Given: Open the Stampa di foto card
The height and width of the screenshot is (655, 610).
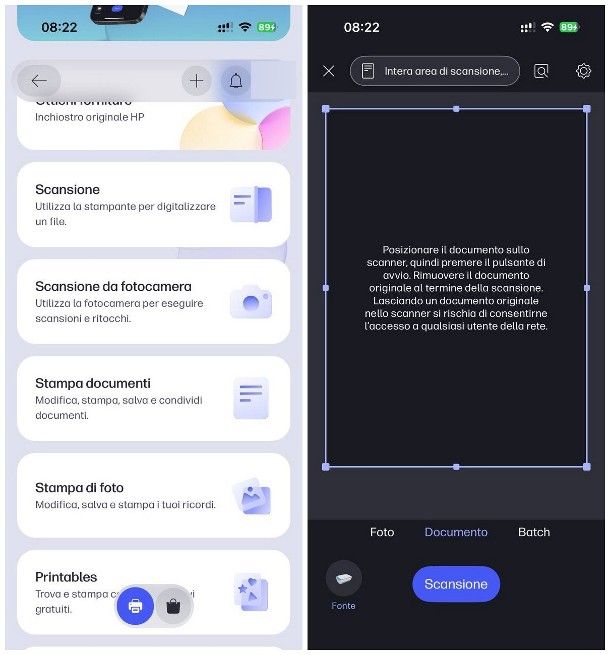Looking at the screenshot, I should 153,495.
